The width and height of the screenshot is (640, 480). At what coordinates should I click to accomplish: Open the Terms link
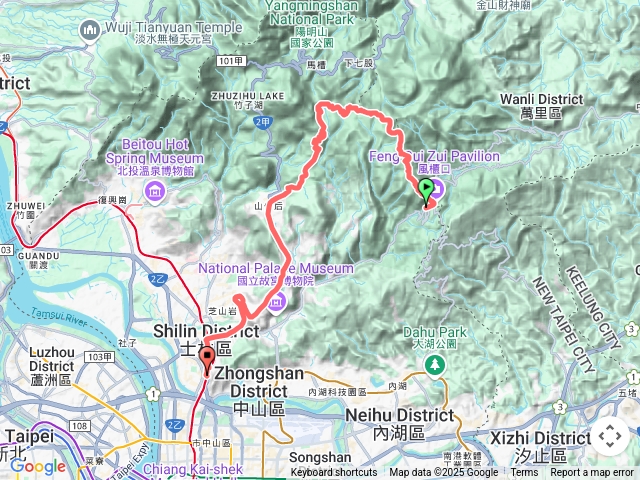(524, 472)
